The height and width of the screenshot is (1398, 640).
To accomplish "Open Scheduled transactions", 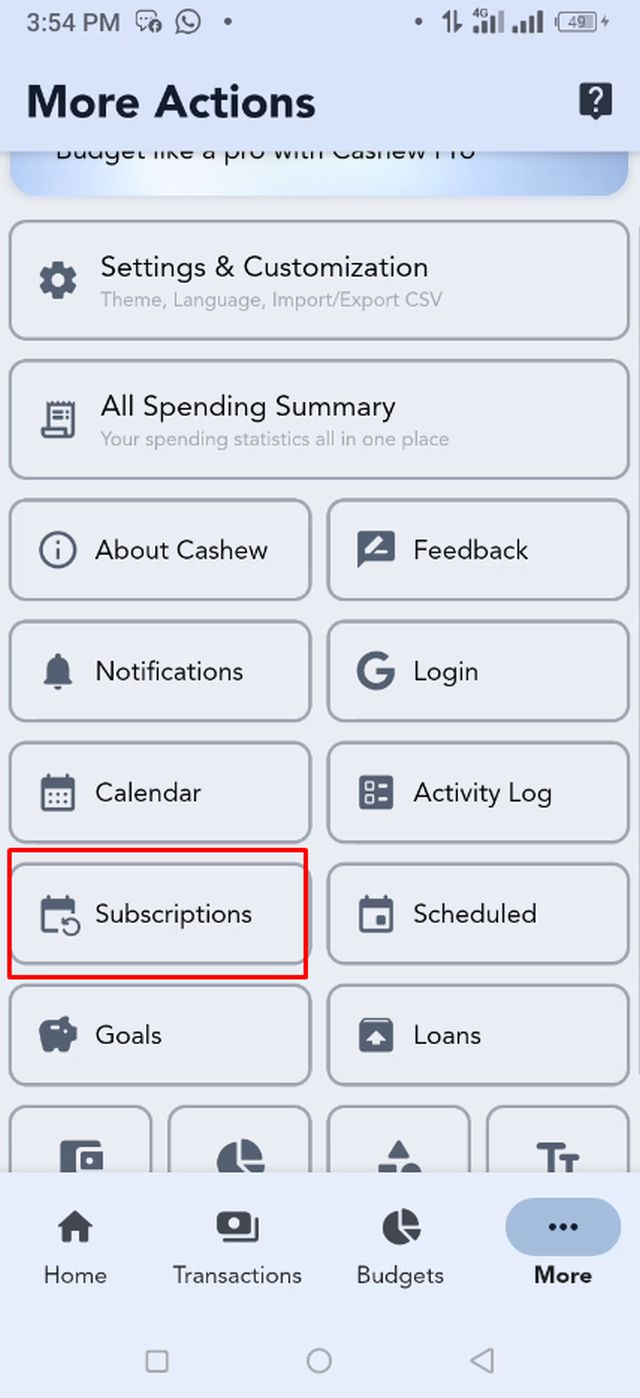I will [478, 914].
